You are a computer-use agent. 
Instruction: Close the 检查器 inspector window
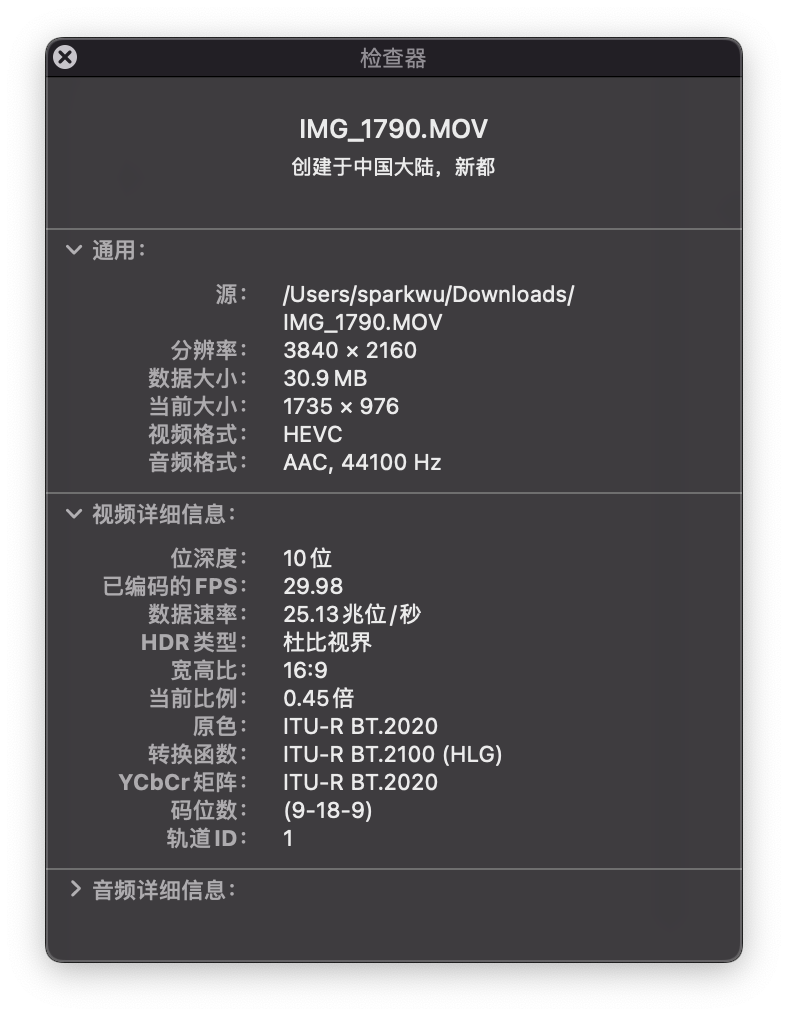tap(65, 57)
